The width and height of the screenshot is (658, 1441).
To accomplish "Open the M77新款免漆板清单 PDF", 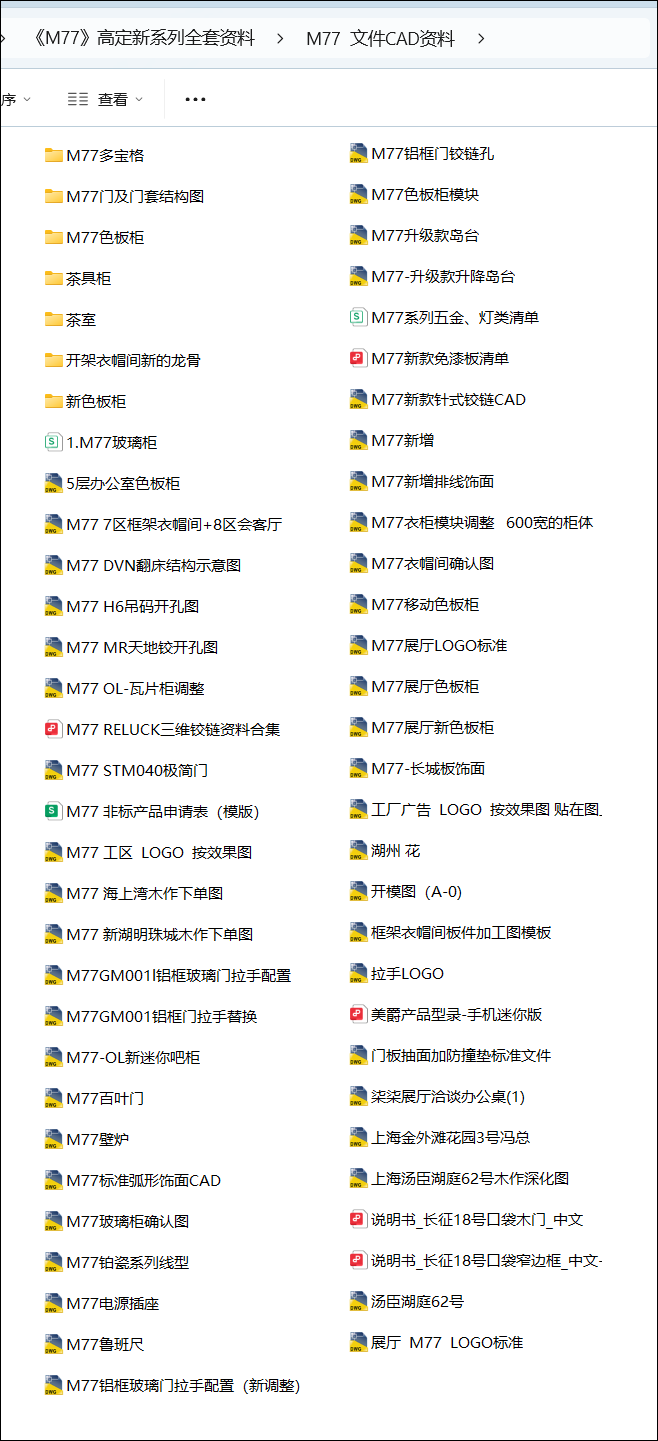I will point(439,358).
